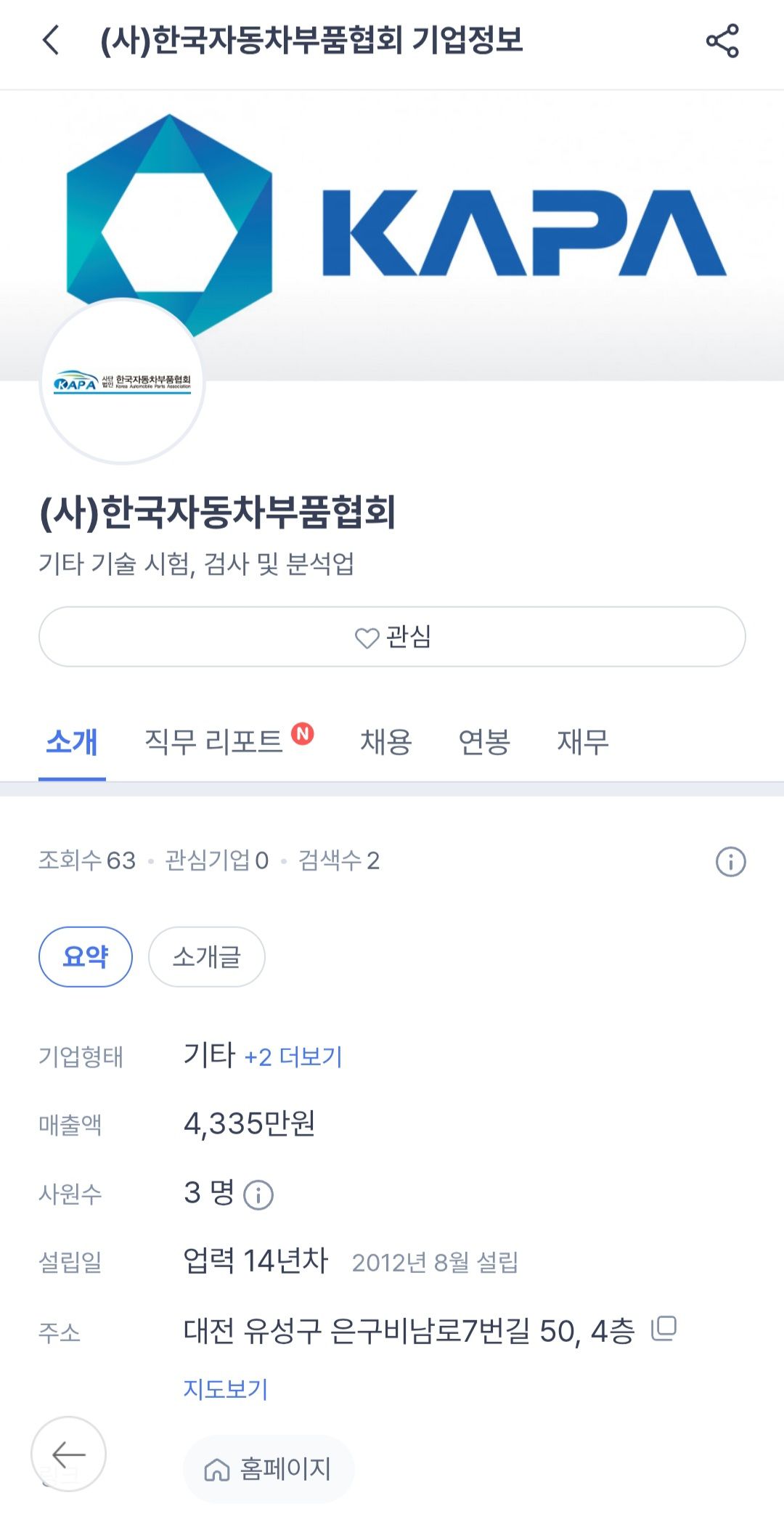Add company to favorites with 관심 button
The image size is (784, 1530).
point(392,637)
